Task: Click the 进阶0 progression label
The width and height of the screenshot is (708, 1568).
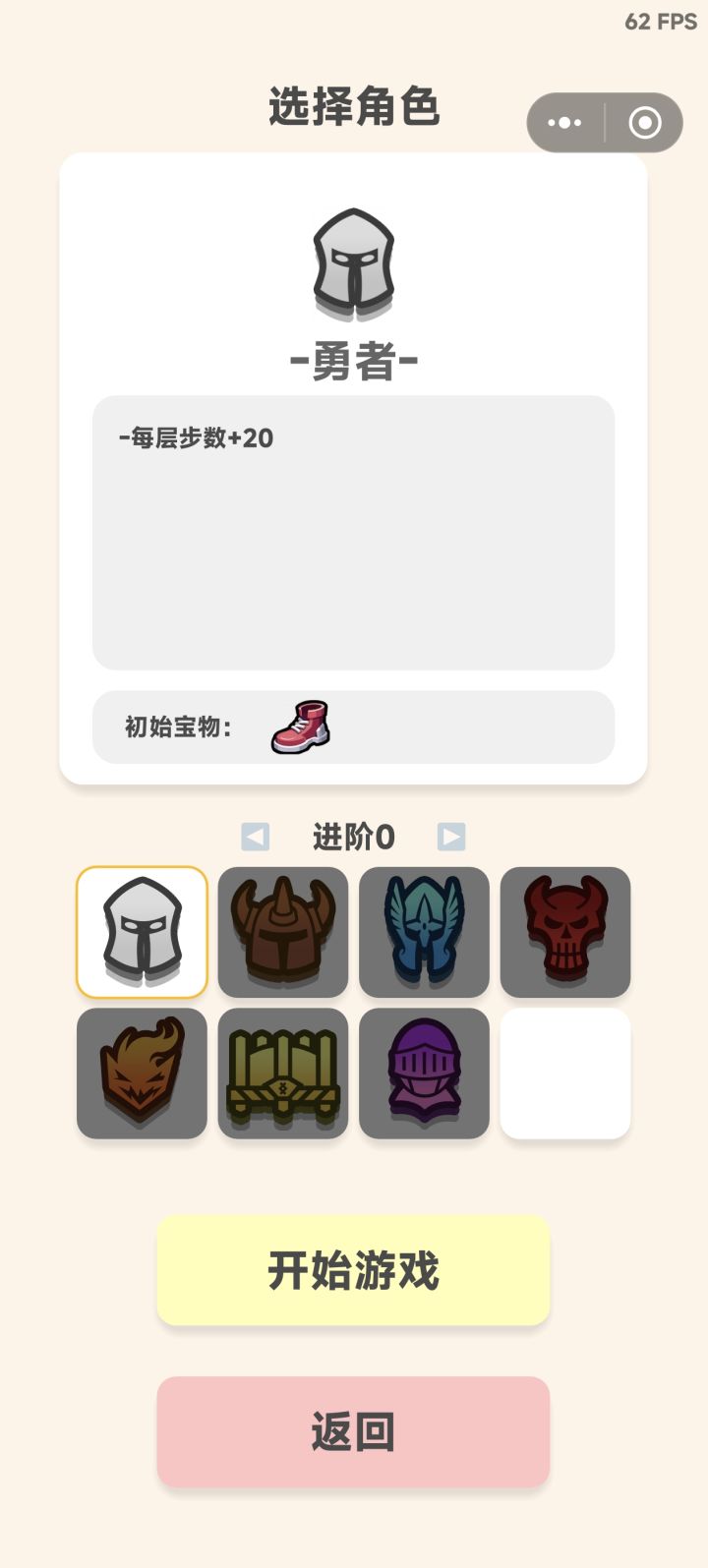Action: click(x=352, y=837)
